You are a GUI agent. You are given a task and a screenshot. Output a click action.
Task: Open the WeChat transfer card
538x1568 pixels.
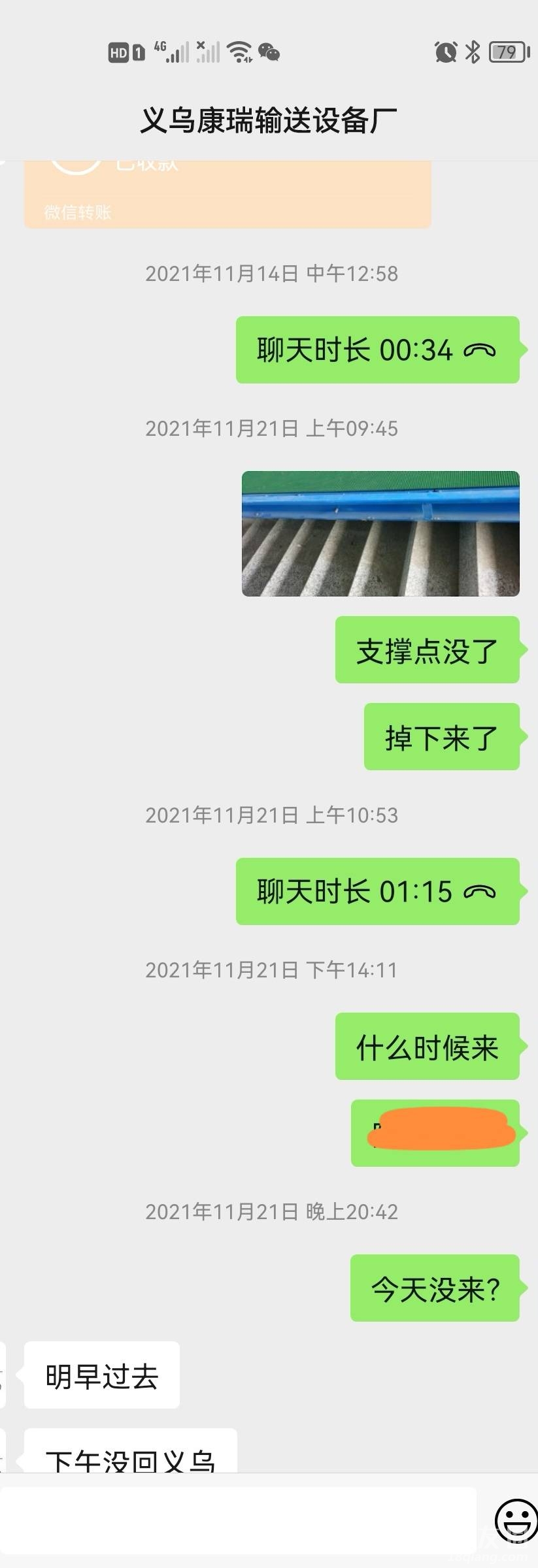tap(227, 195)
